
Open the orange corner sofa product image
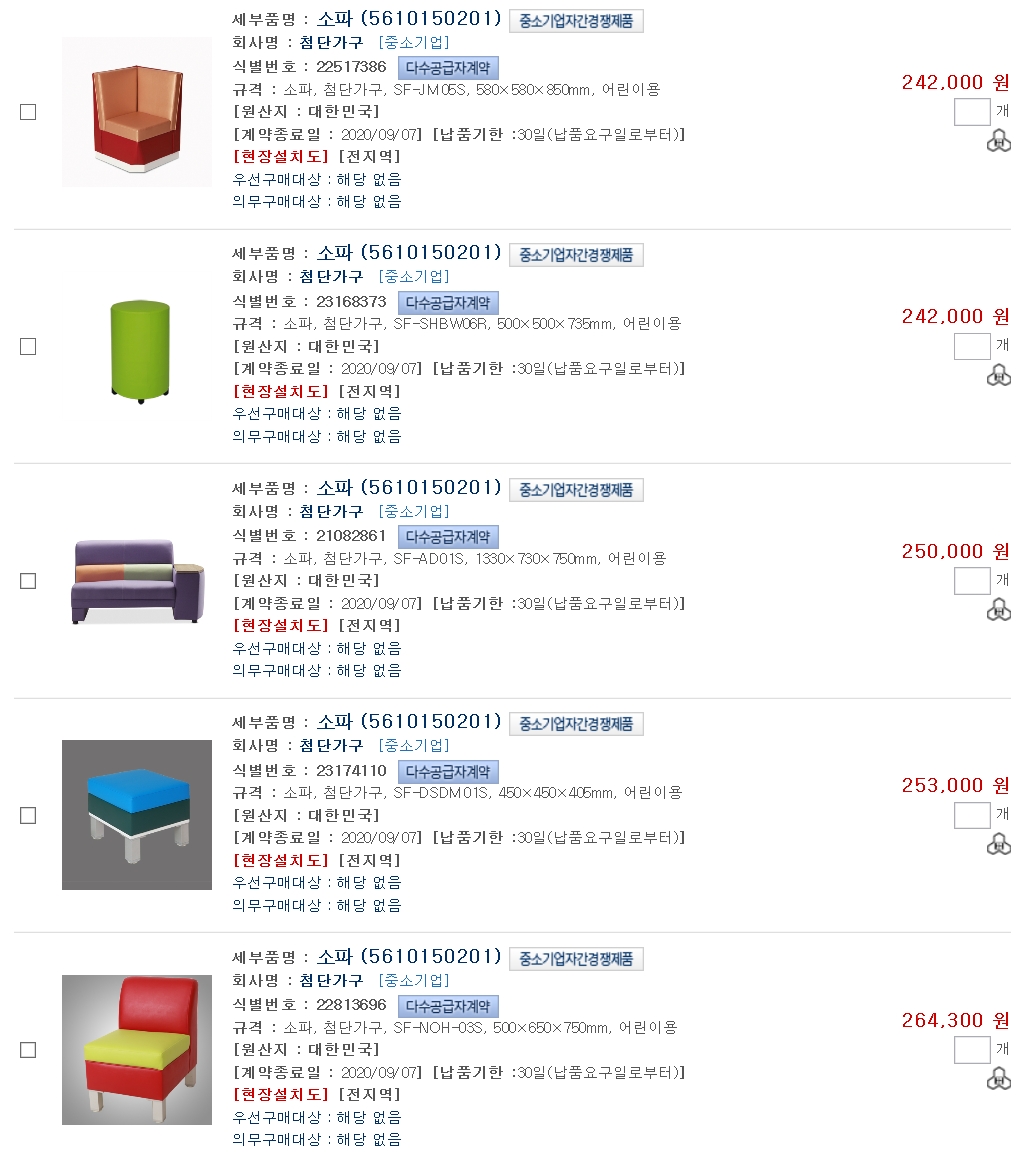coord(136,112)
